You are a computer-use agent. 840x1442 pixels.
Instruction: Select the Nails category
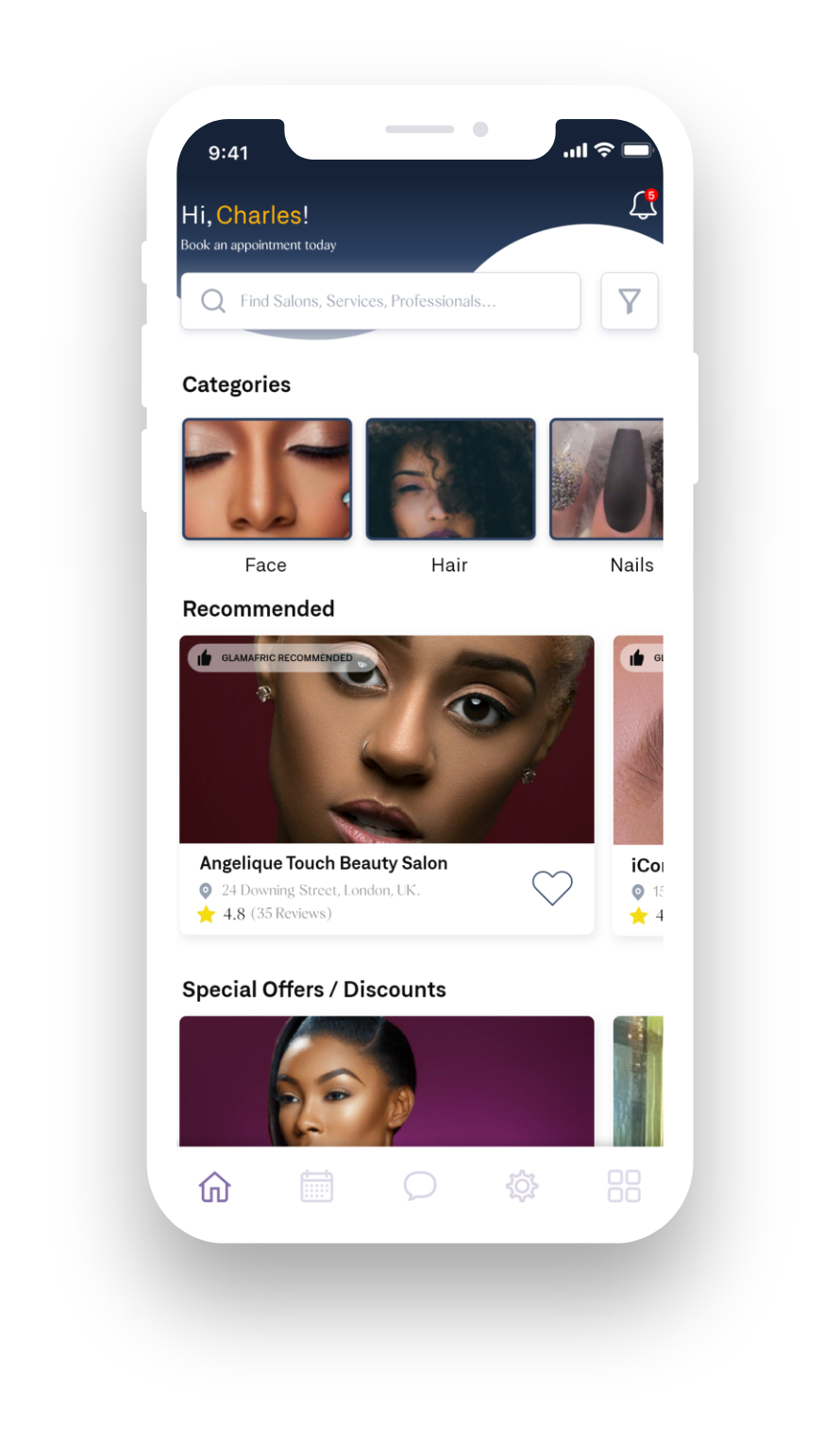(609, 480)
